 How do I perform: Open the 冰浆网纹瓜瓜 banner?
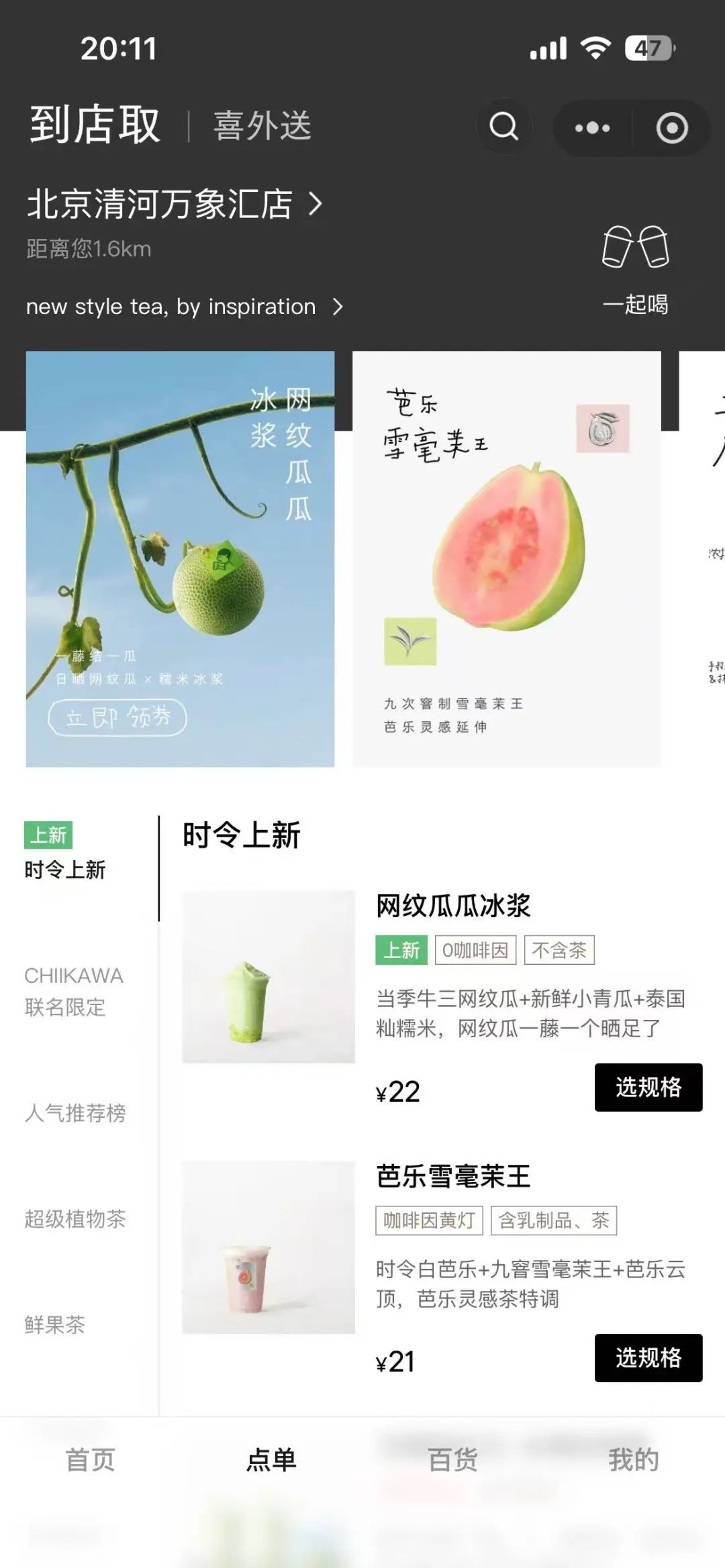(x=180, y=558)
